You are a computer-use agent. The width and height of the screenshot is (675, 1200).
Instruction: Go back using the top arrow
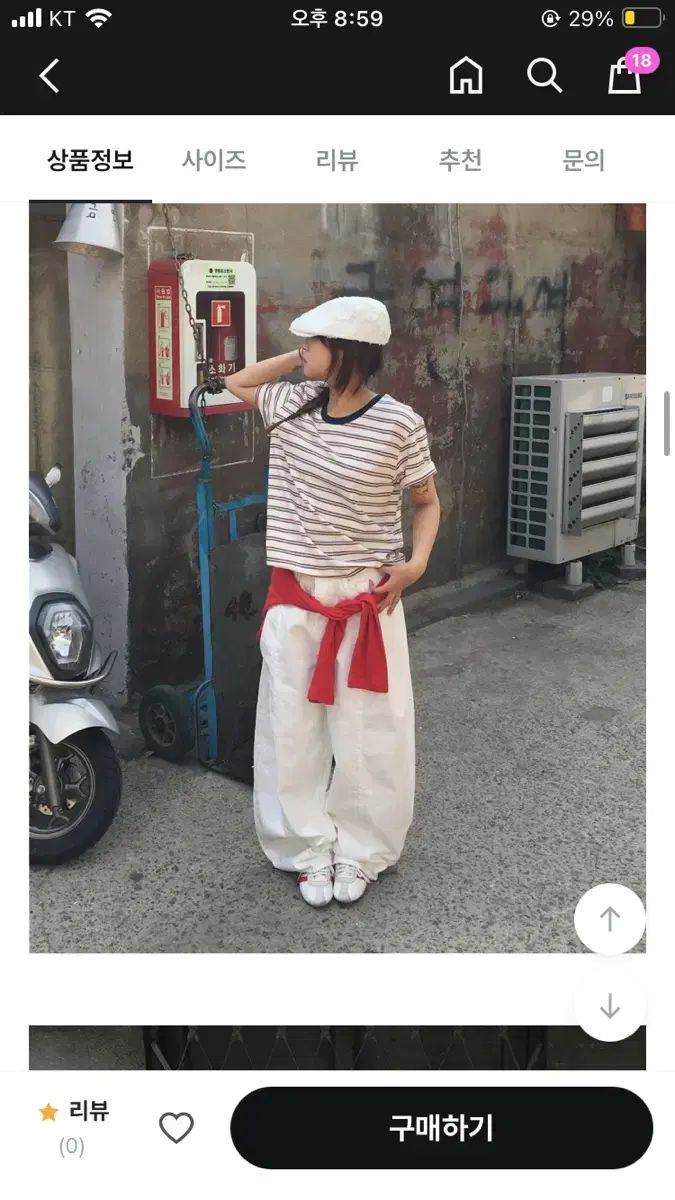tap(49, 76)
